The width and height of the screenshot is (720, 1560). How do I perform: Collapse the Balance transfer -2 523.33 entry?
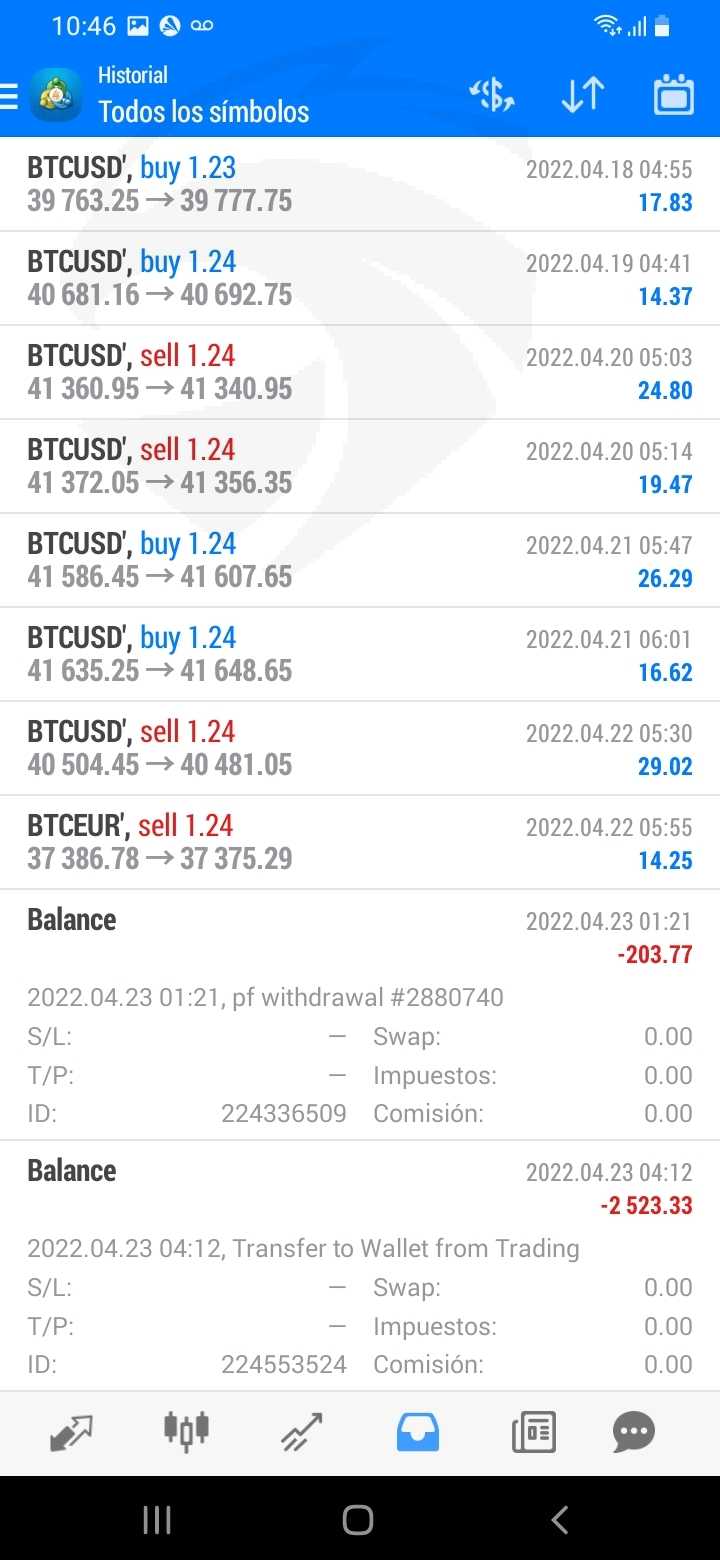360,1187
